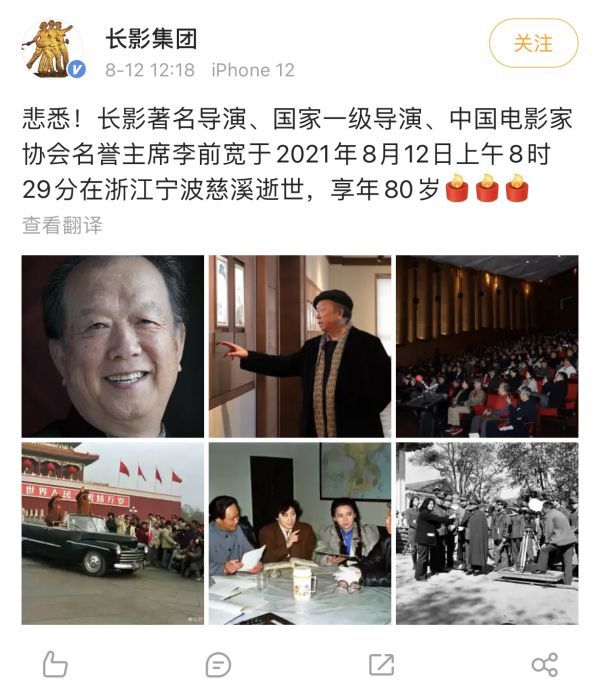This screenshot has height=693, width=600.
Task: Open the comments on this post
Action: (218, 664)
